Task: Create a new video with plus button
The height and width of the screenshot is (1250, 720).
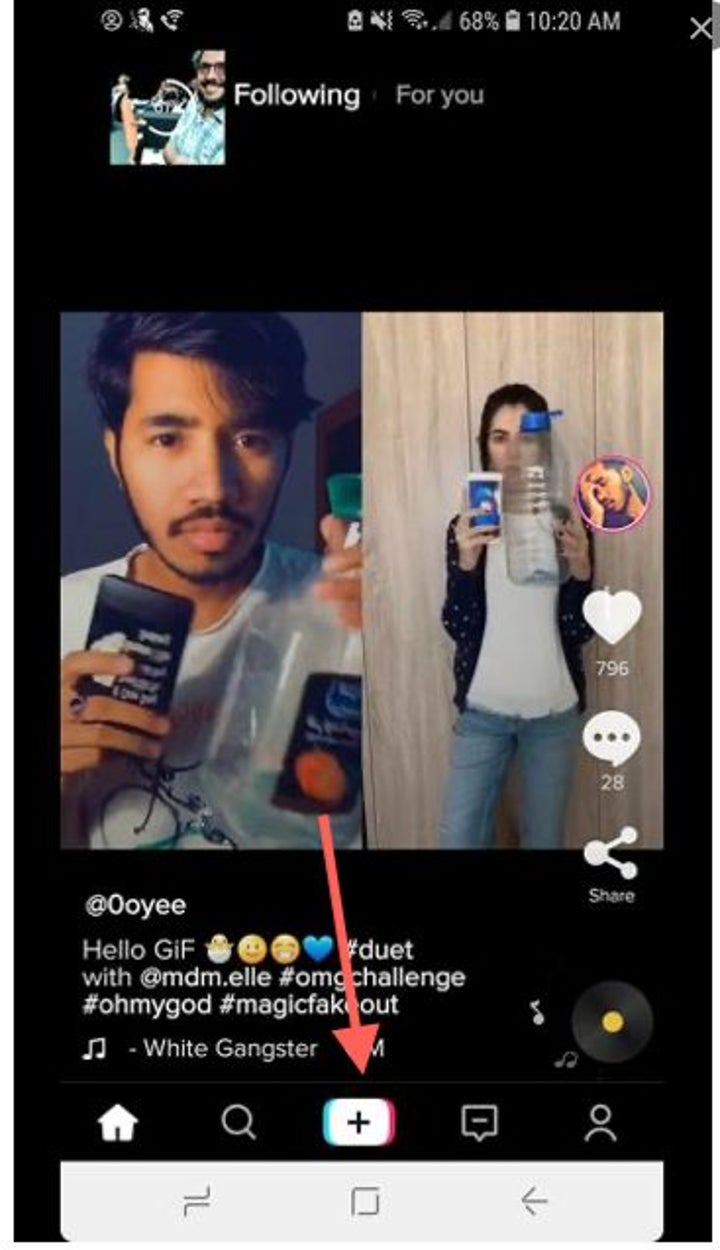Action: coord(359,1124)
